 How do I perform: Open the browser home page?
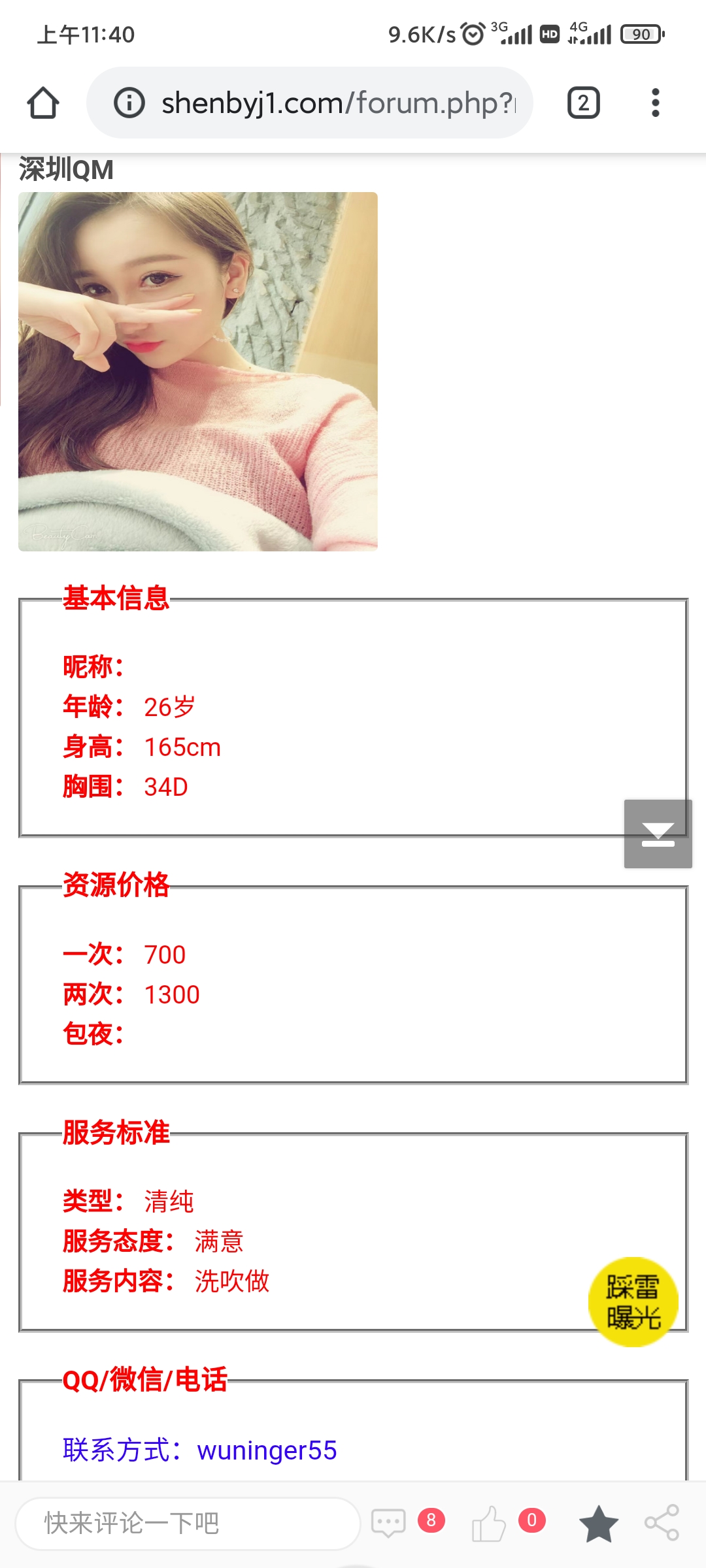43,103
